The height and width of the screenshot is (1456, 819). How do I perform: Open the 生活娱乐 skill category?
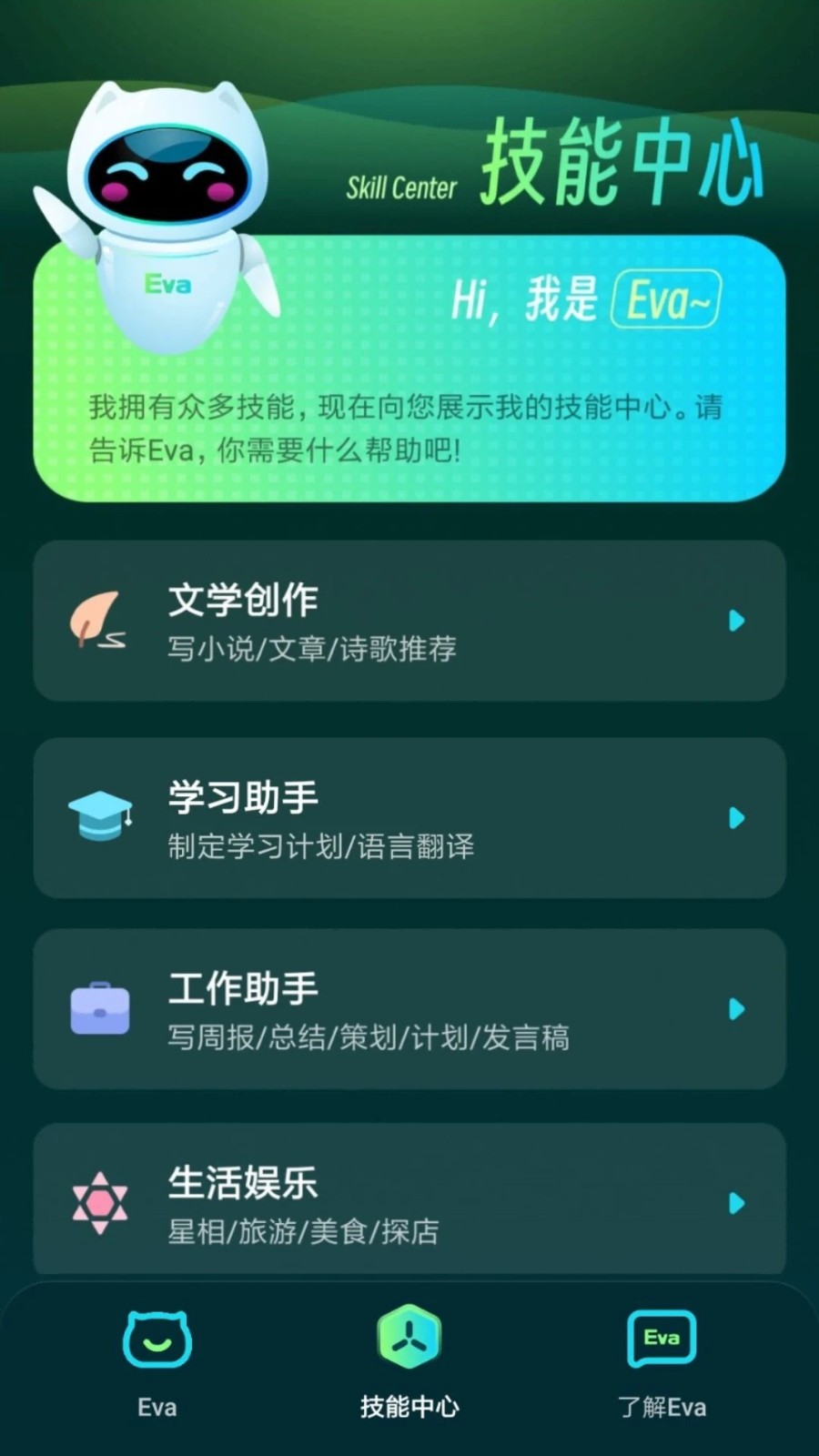(409, 1201)
